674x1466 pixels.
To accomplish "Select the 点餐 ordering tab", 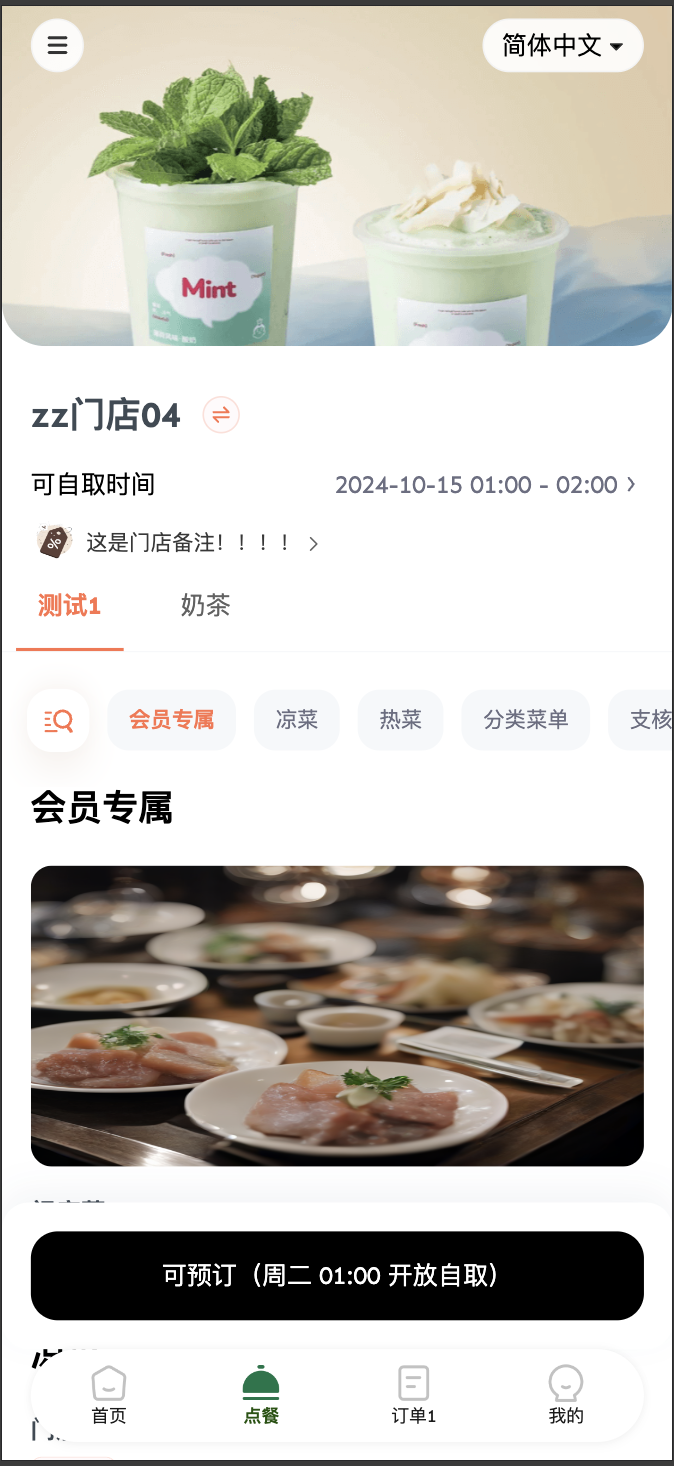I will (261, 1396).
